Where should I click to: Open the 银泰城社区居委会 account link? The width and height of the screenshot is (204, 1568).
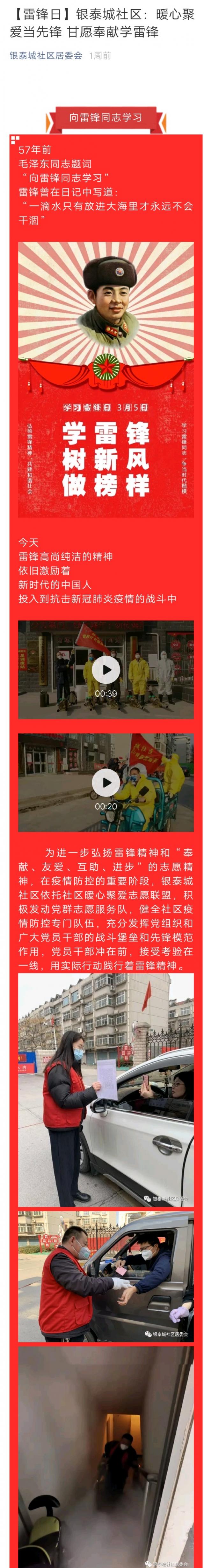46,55
